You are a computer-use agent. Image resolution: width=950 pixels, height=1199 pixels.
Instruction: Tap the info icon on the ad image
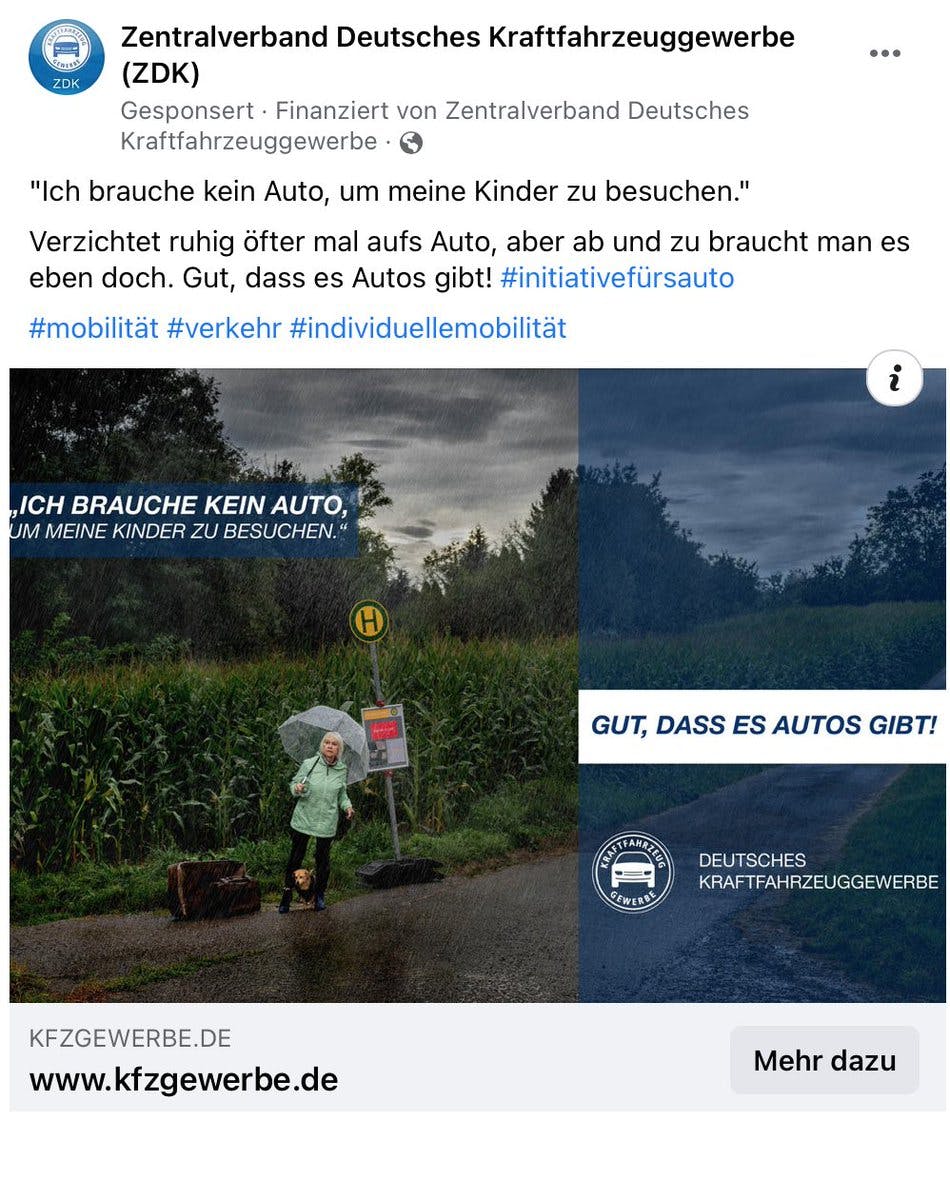click(x=894, y=378)
